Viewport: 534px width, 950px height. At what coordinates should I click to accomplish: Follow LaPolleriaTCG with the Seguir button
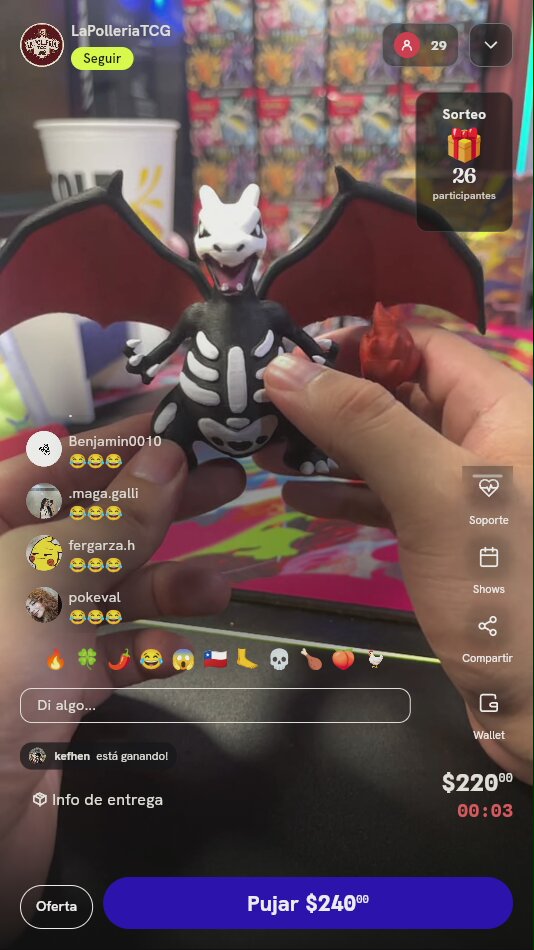[x=102, y=59]
